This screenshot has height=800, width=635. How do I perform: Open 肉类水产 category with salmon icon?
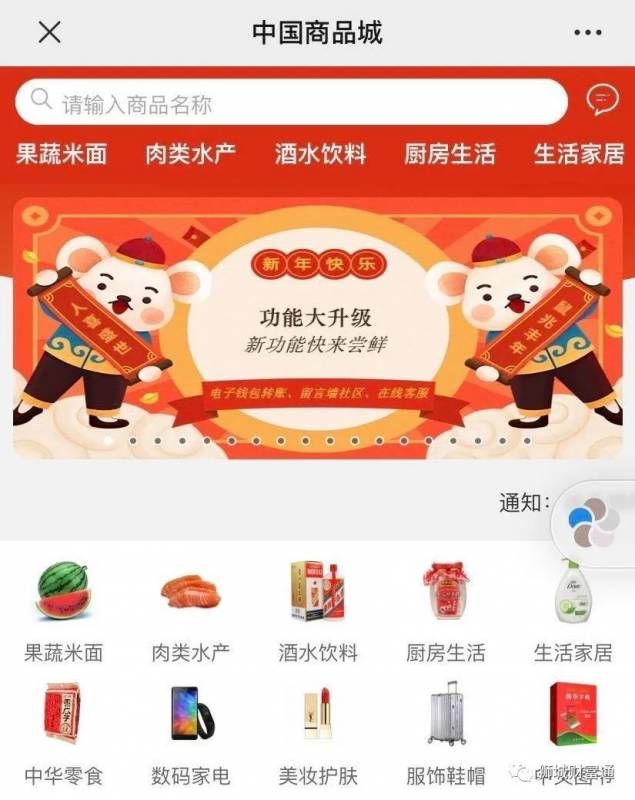click(190, 610)
